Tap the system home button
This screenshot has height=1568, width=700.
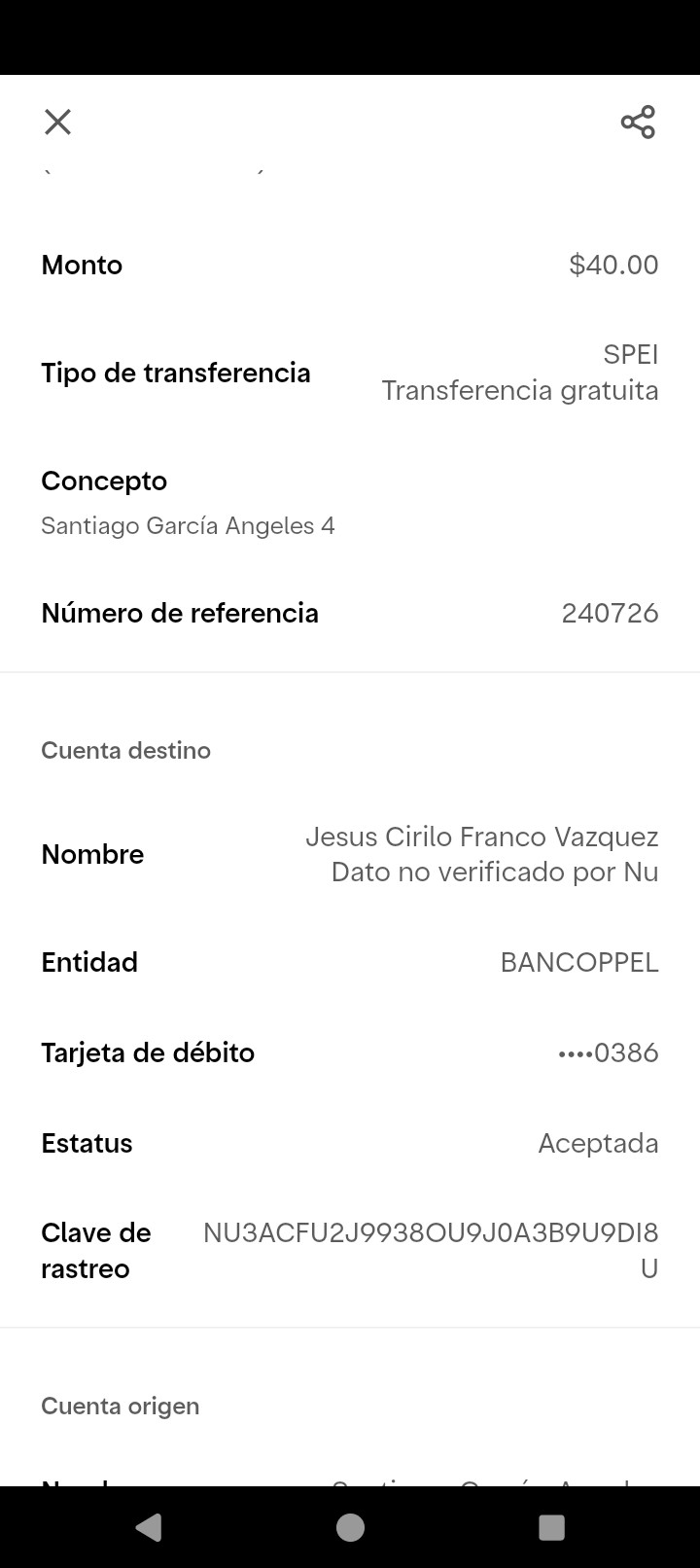pyautogui.click(x=350, y=1527)
